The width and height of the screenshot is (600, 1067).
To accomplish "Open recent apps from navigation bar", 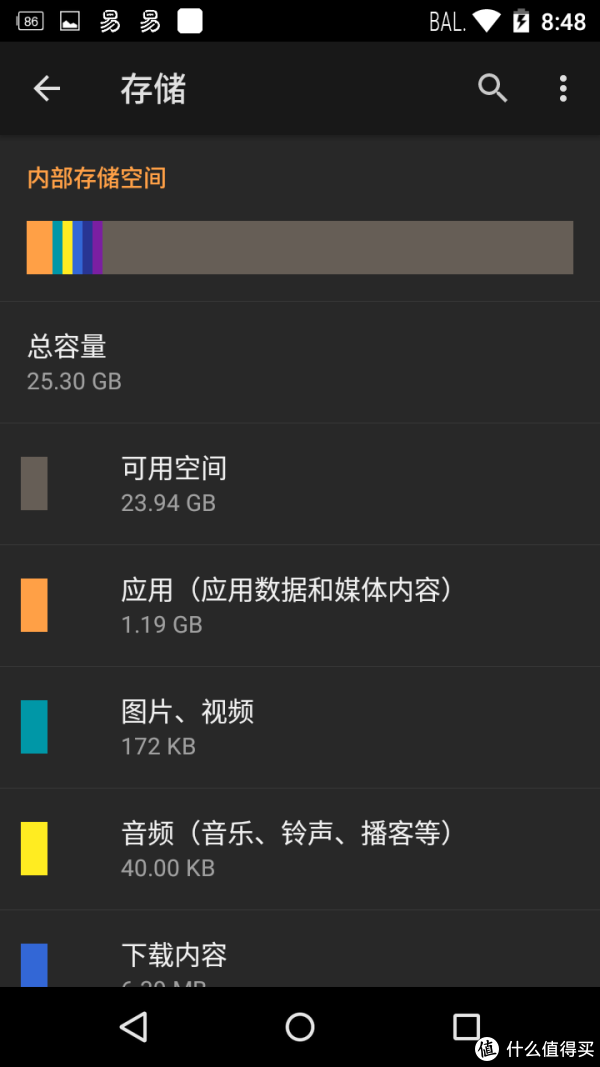I will coord(467,1026).
